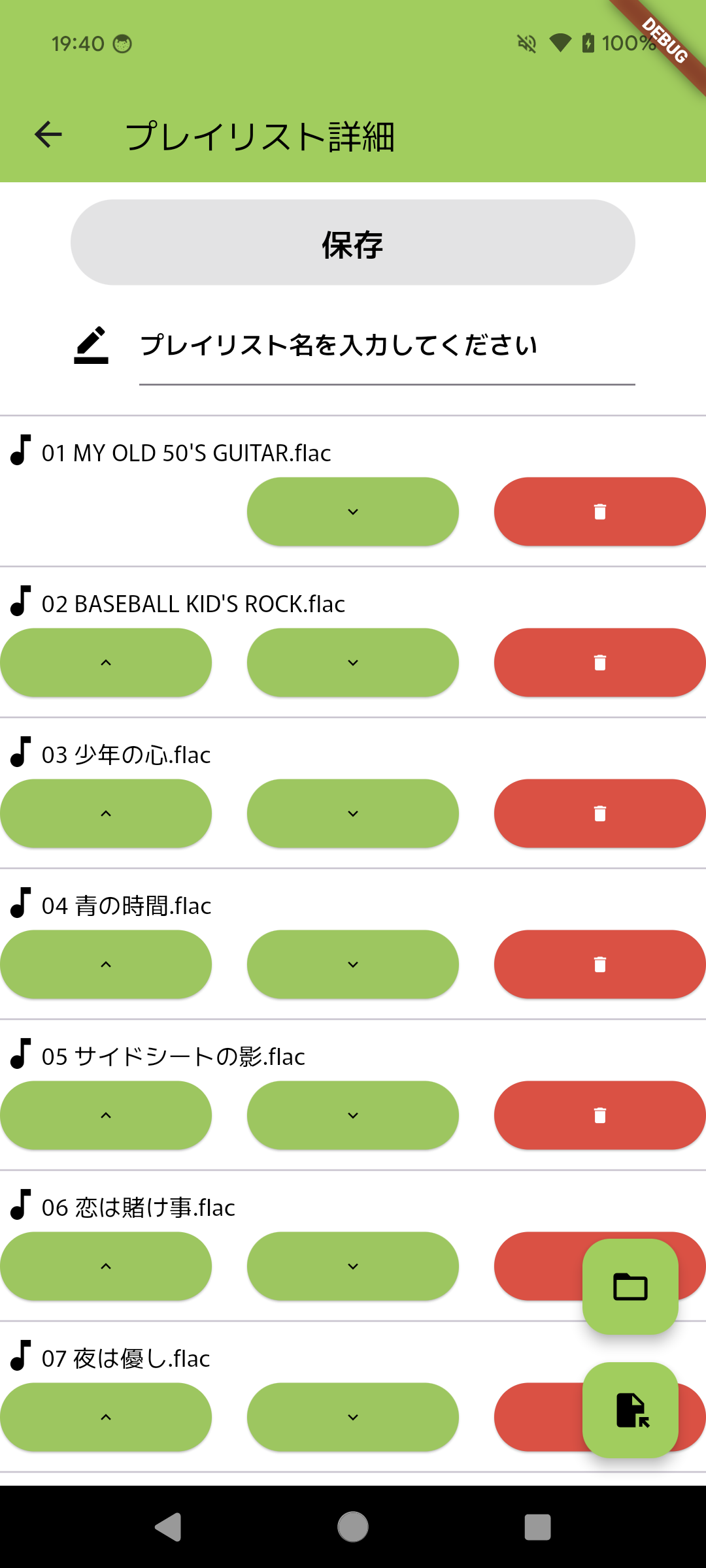Image resolution: width=706 pixels, height=1568 pixels.
Task: Delete 02 BASEBALL KID'S ROCK.flac
Action: [x=599, y=662]
